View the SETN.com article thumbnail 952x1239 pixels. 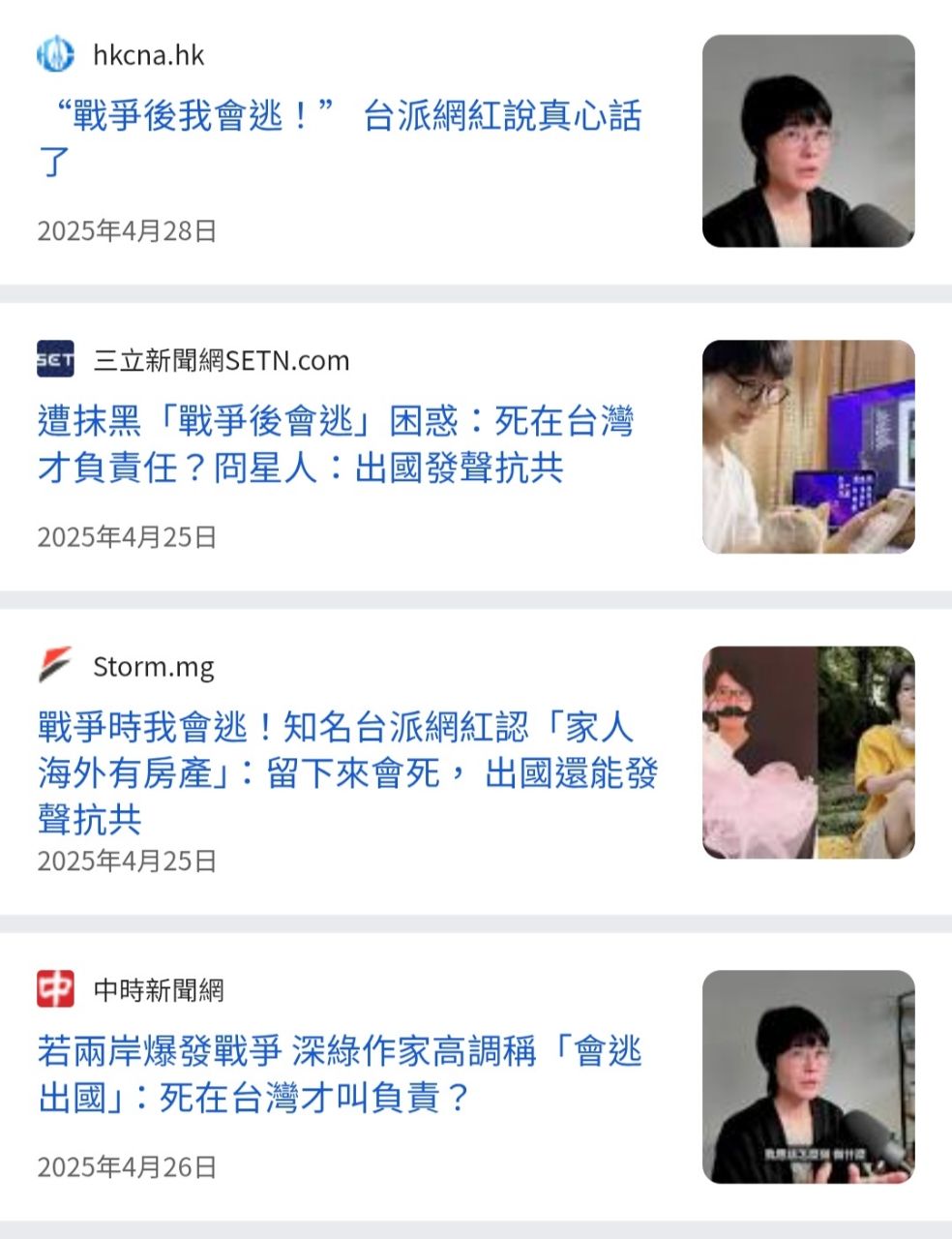[808, 447]
